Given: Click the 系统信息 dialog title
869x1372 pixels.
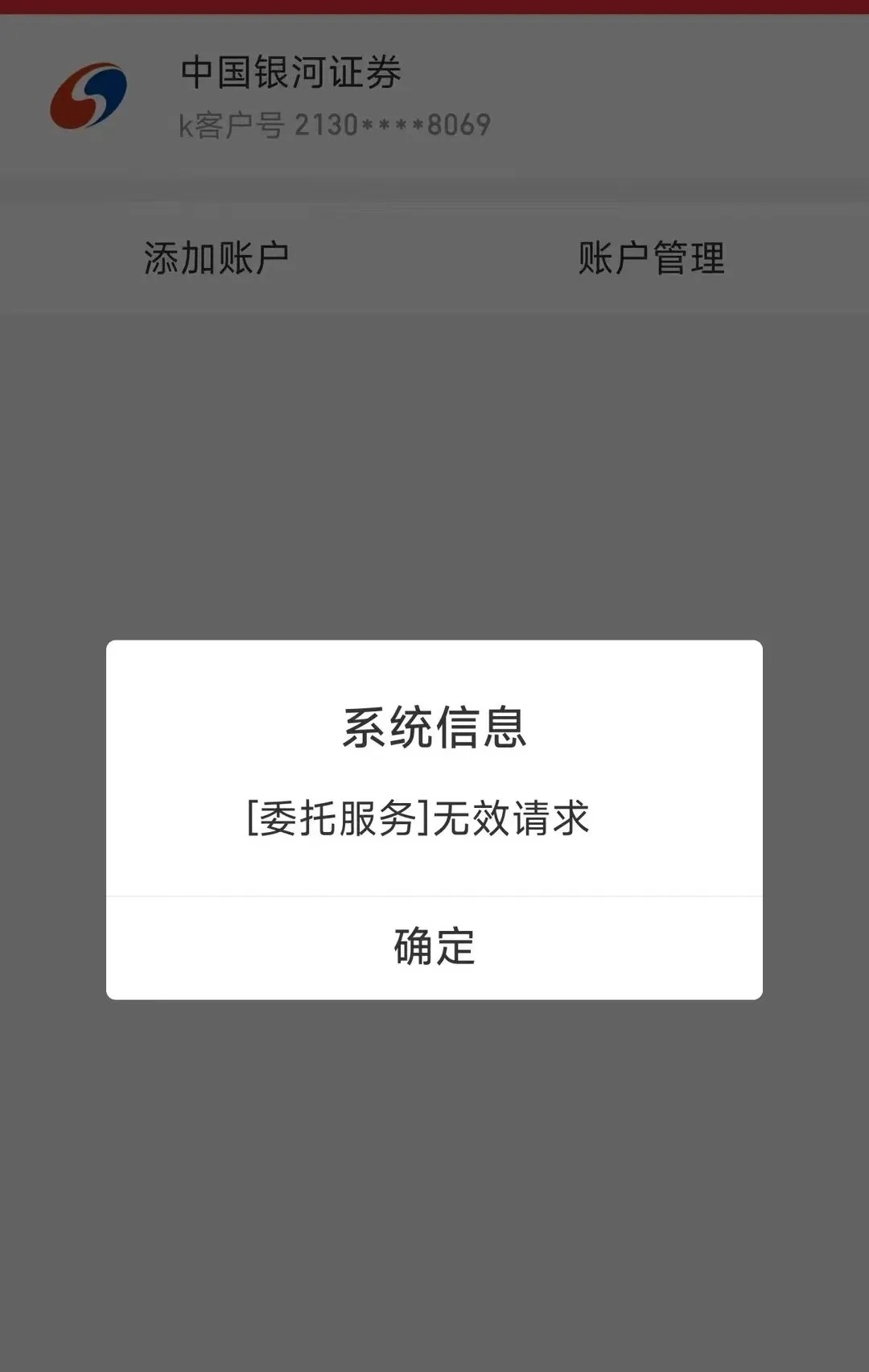Looking at the screenshot, I should coord(434,727).
